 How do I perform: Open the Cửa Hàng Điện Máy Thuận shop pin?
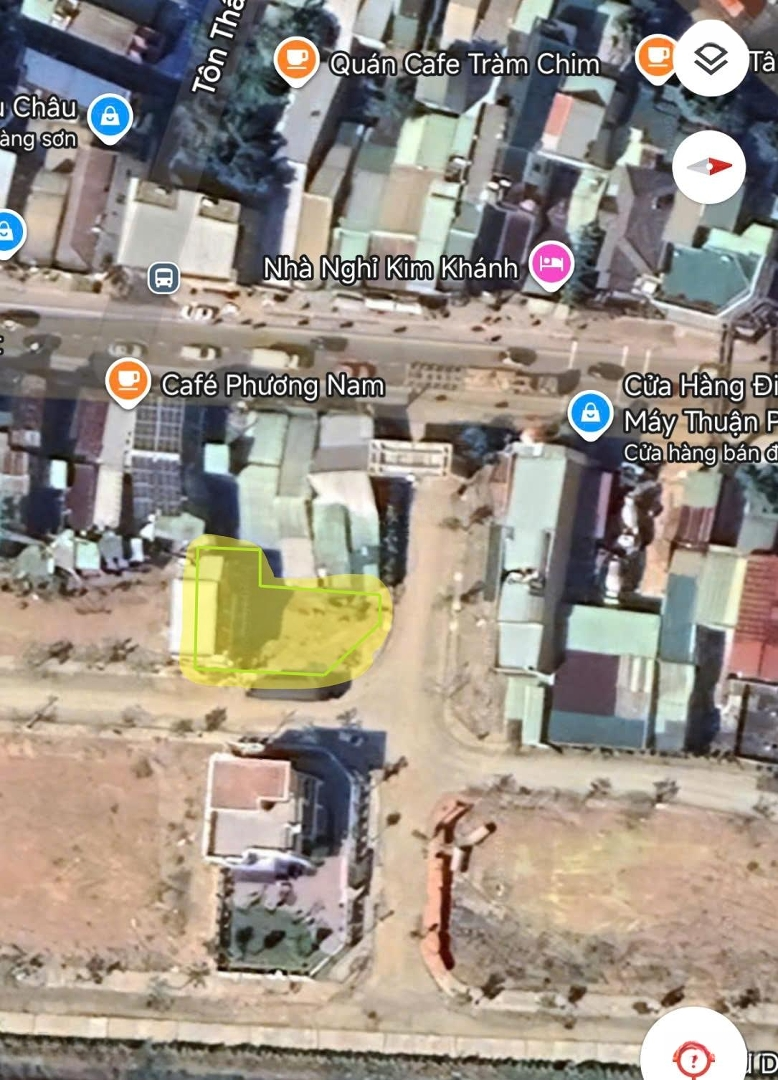(590, 412)
